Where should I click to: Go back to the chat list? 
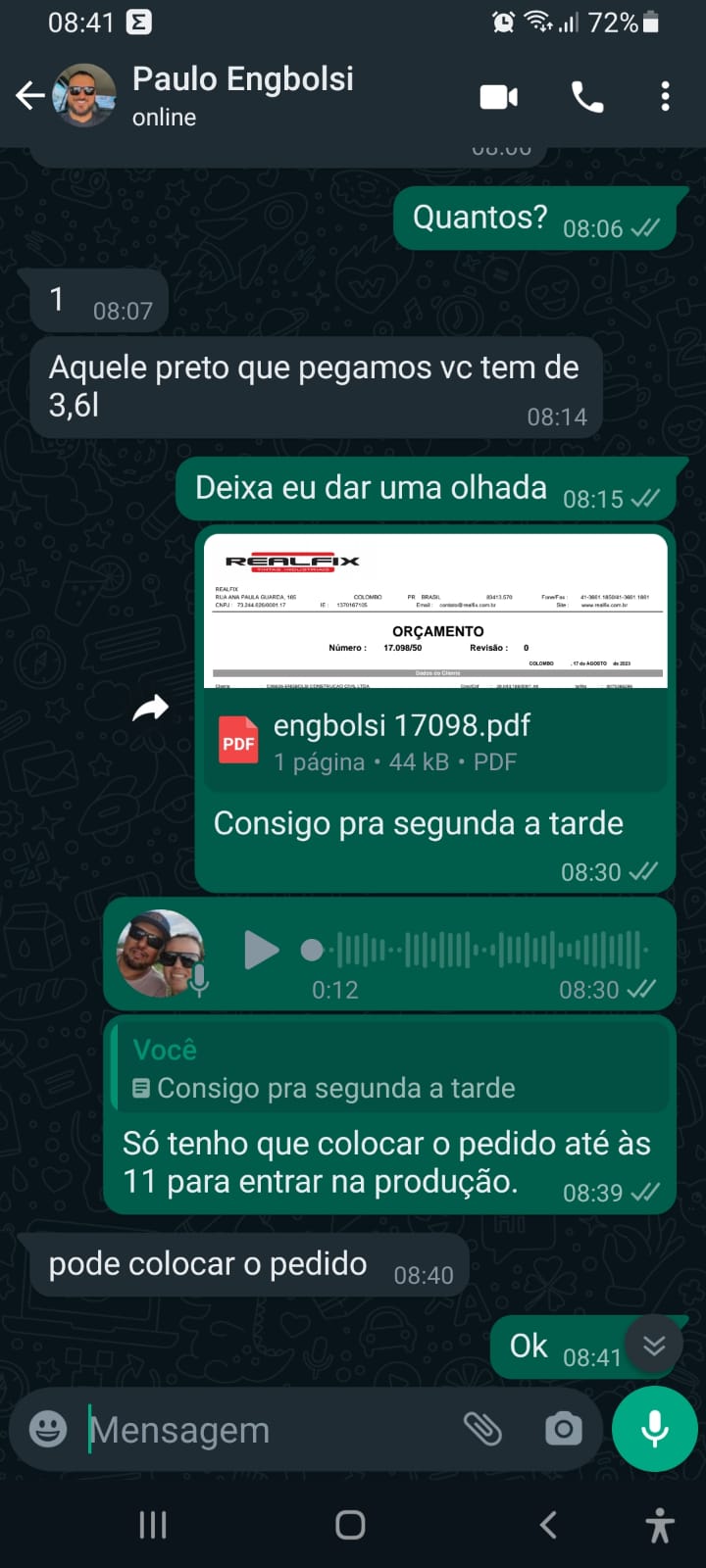pyautogui.click(x=29, y=96)
